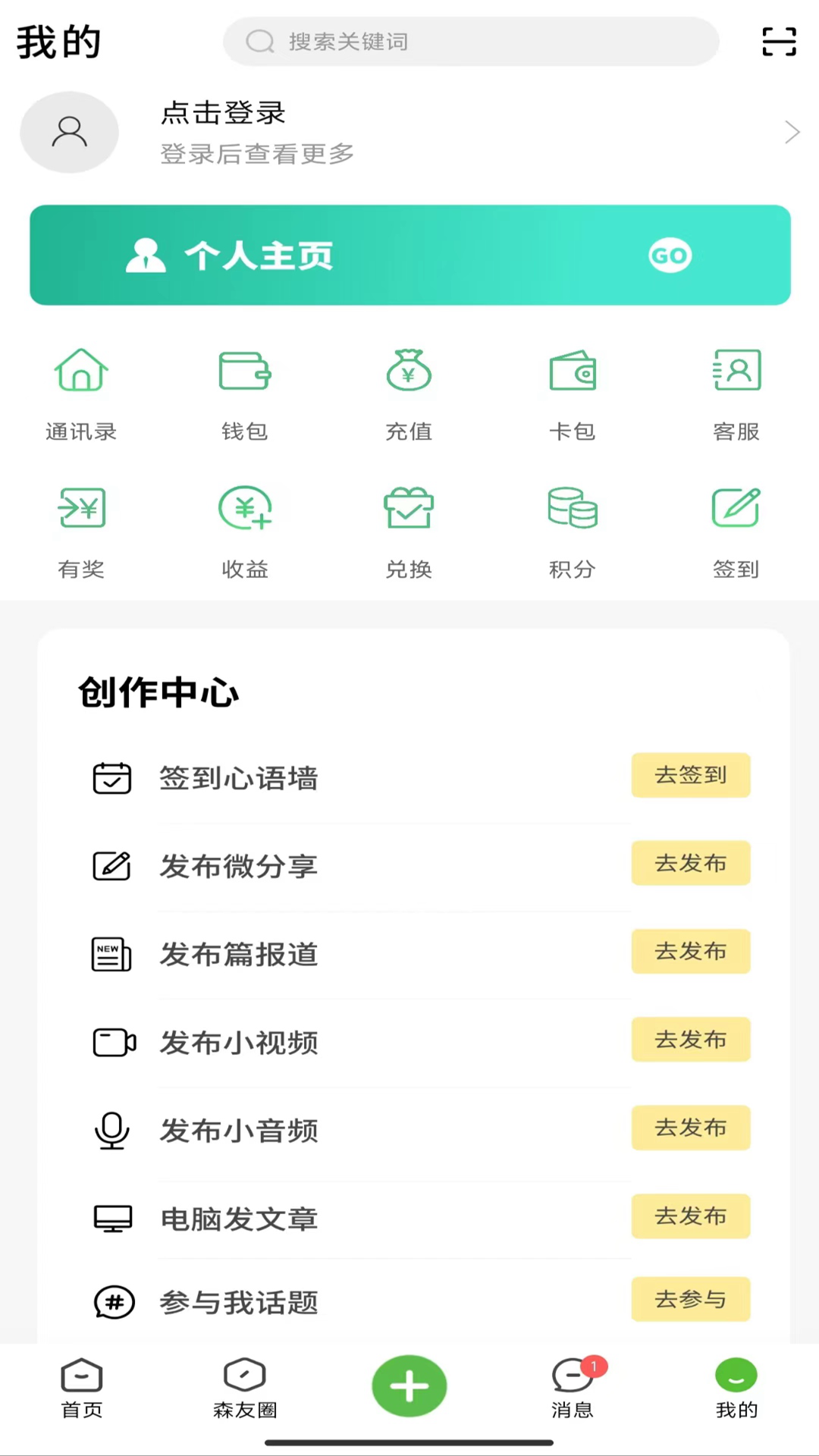Image resolution: width=819 pixels, height=1456 pixels.
Task: Tap the green plus button in bottom bar
Action: click(409, 1385)
